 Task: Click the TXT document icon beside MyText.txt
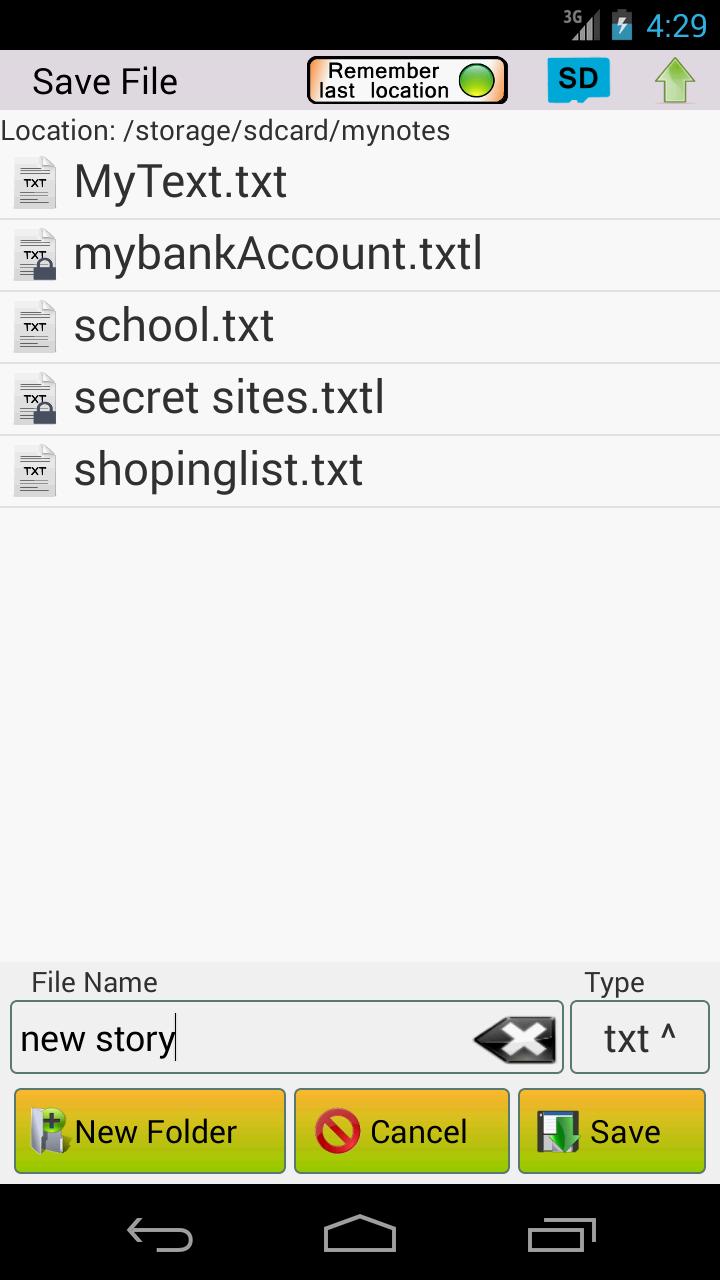tap(34, 182)
